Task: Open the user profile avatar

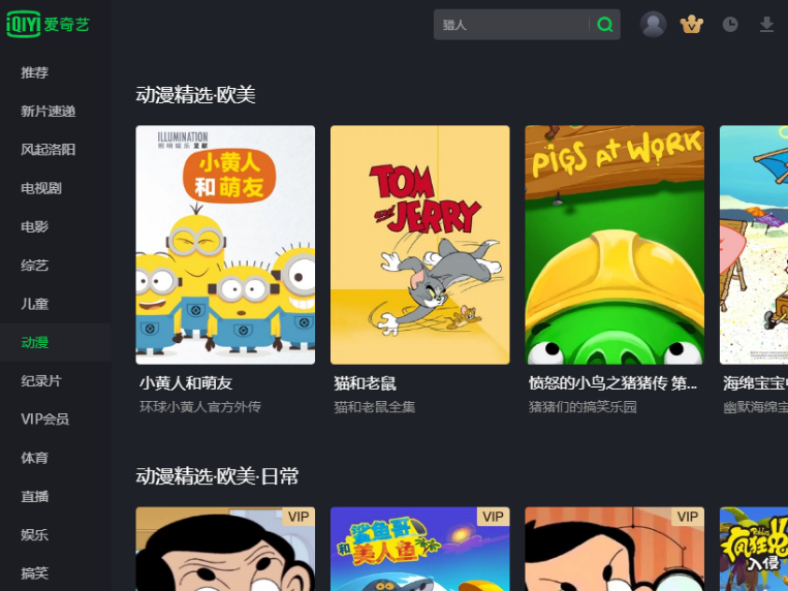Action: [653, 25]
